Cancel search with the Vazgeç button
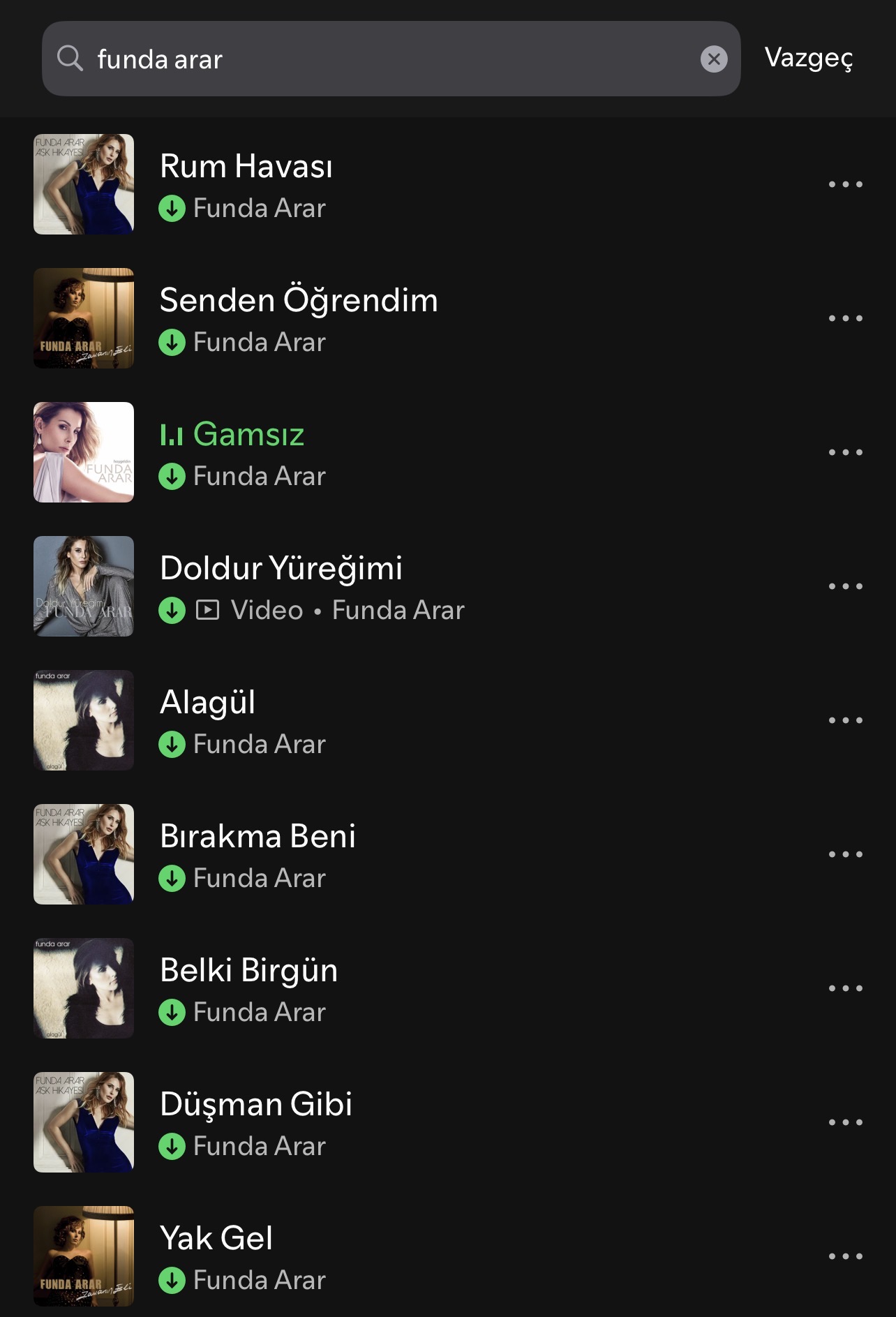The width and height of the screenshot is (896, 1317). pyautogui.click(x=809, y=58)
